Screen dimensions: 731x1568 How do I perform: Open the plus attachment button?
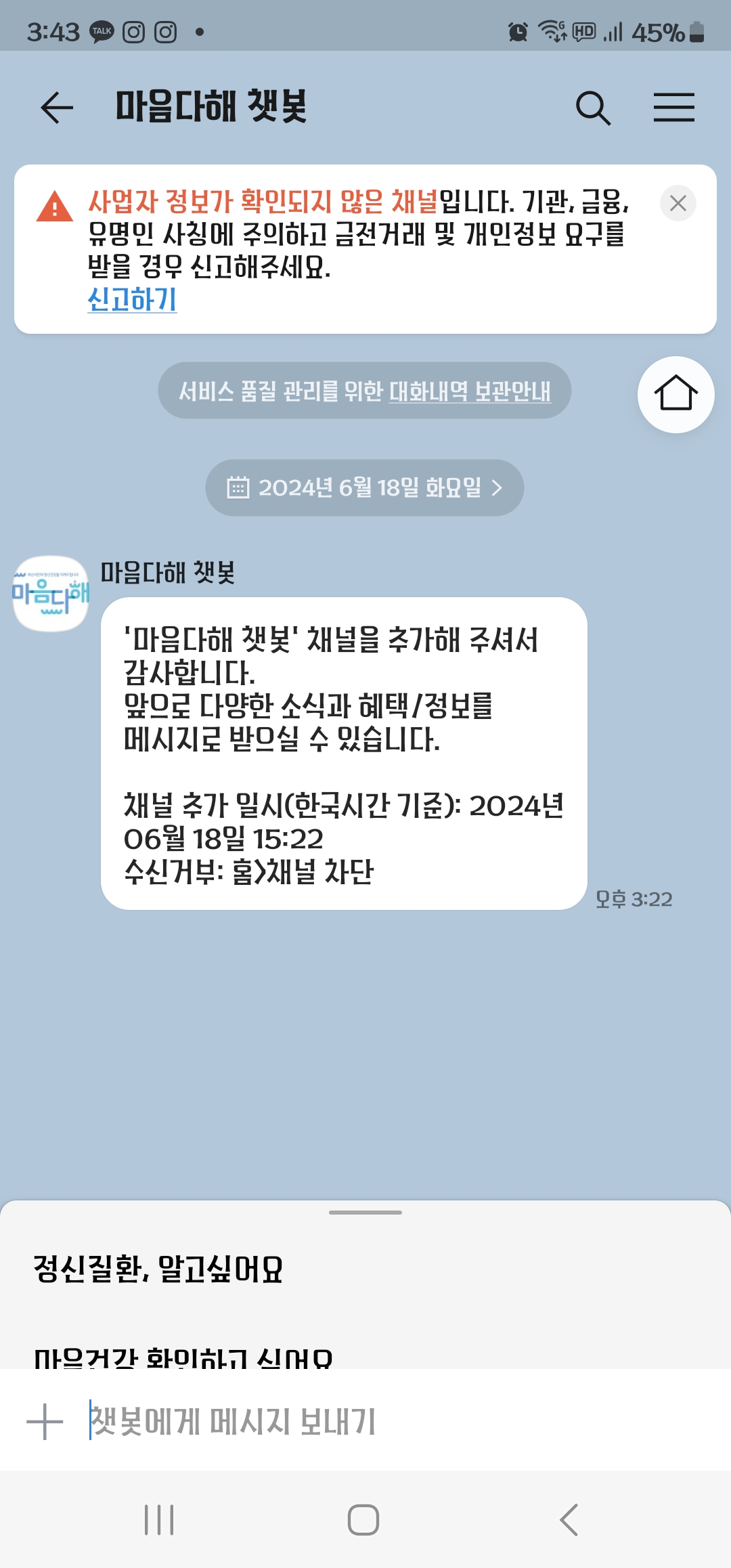[45, 1421]
